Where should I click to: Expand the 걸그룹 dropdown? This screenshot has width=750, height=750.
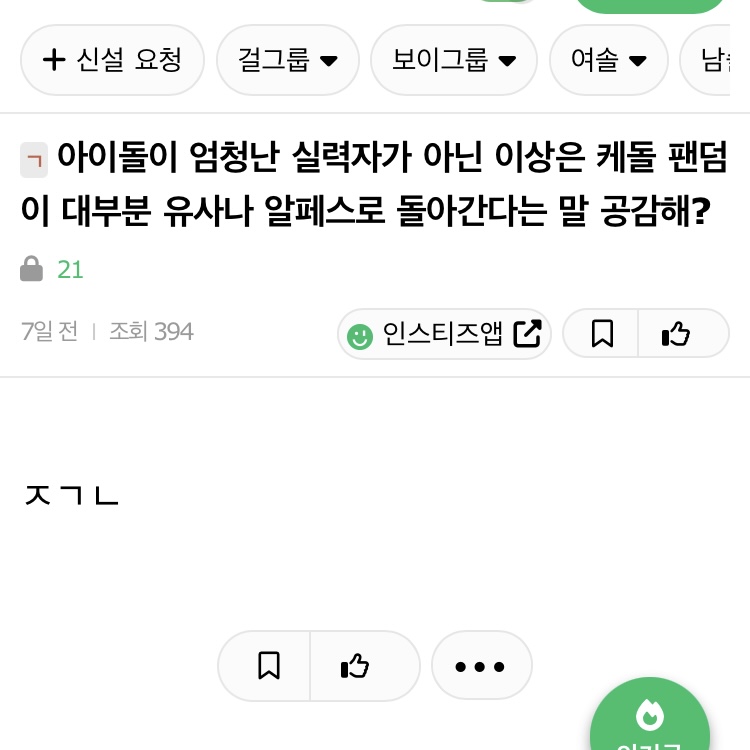point(288,60)
